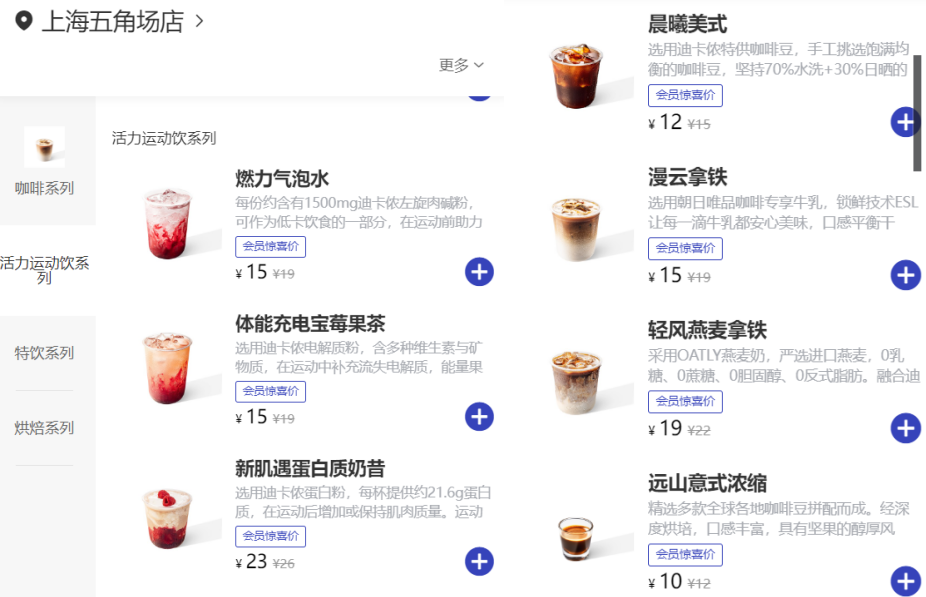The image size is (926, 597).
Task: Add 晨曦美式 to cart
Action: (905, 122)
